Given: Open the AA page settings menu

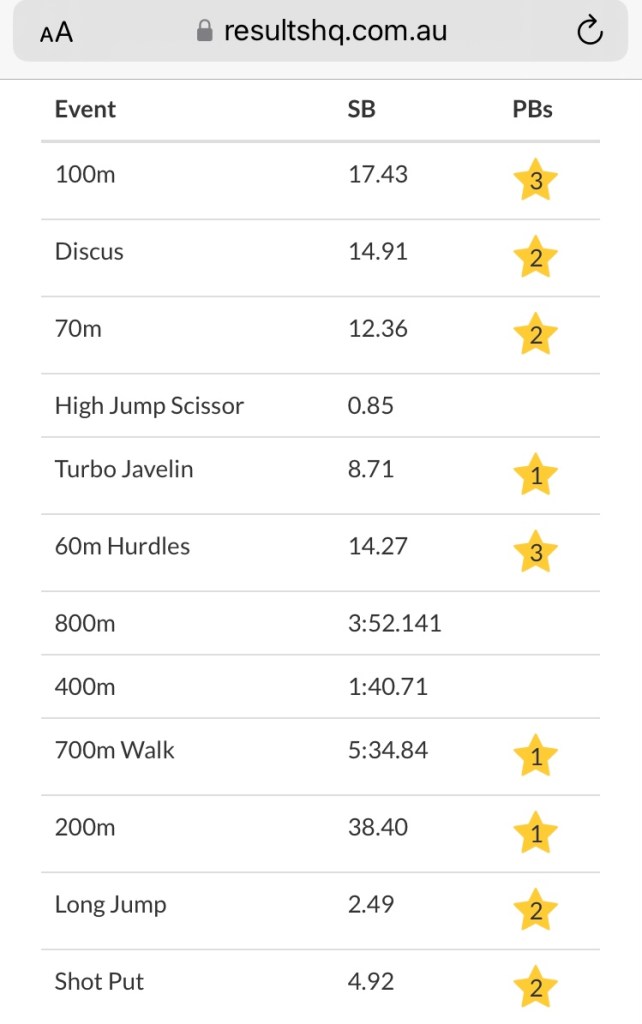Looking at the screenshot, I should [x=57, y=33].
